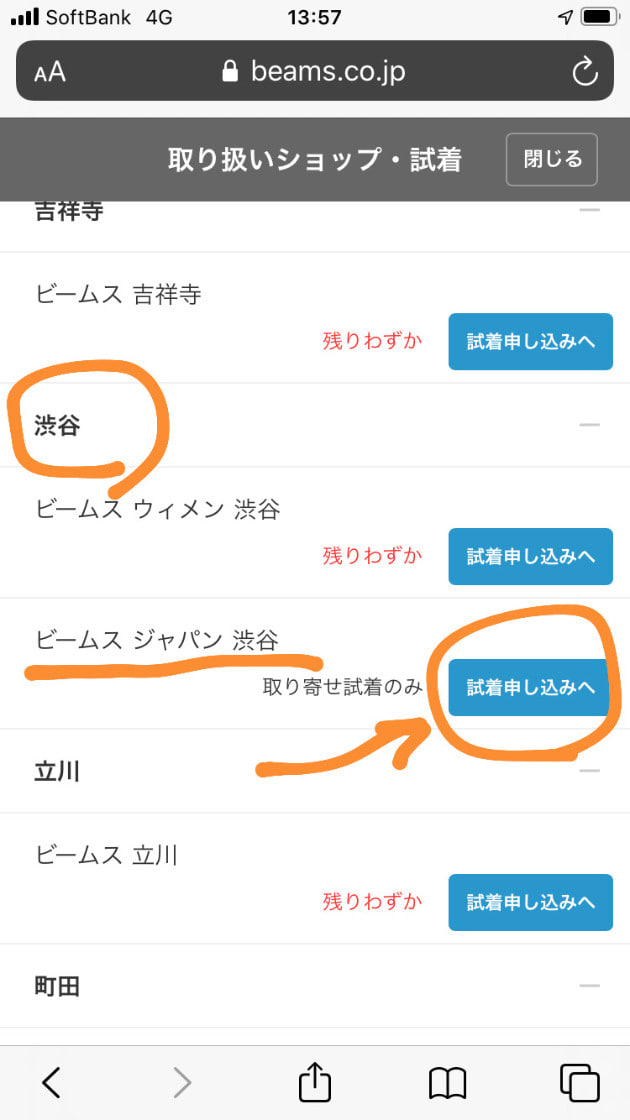Image resolution: width=630 pixels, height=1120 pixels.
Task: Open the AA reader text options
Action: [50, 72]
